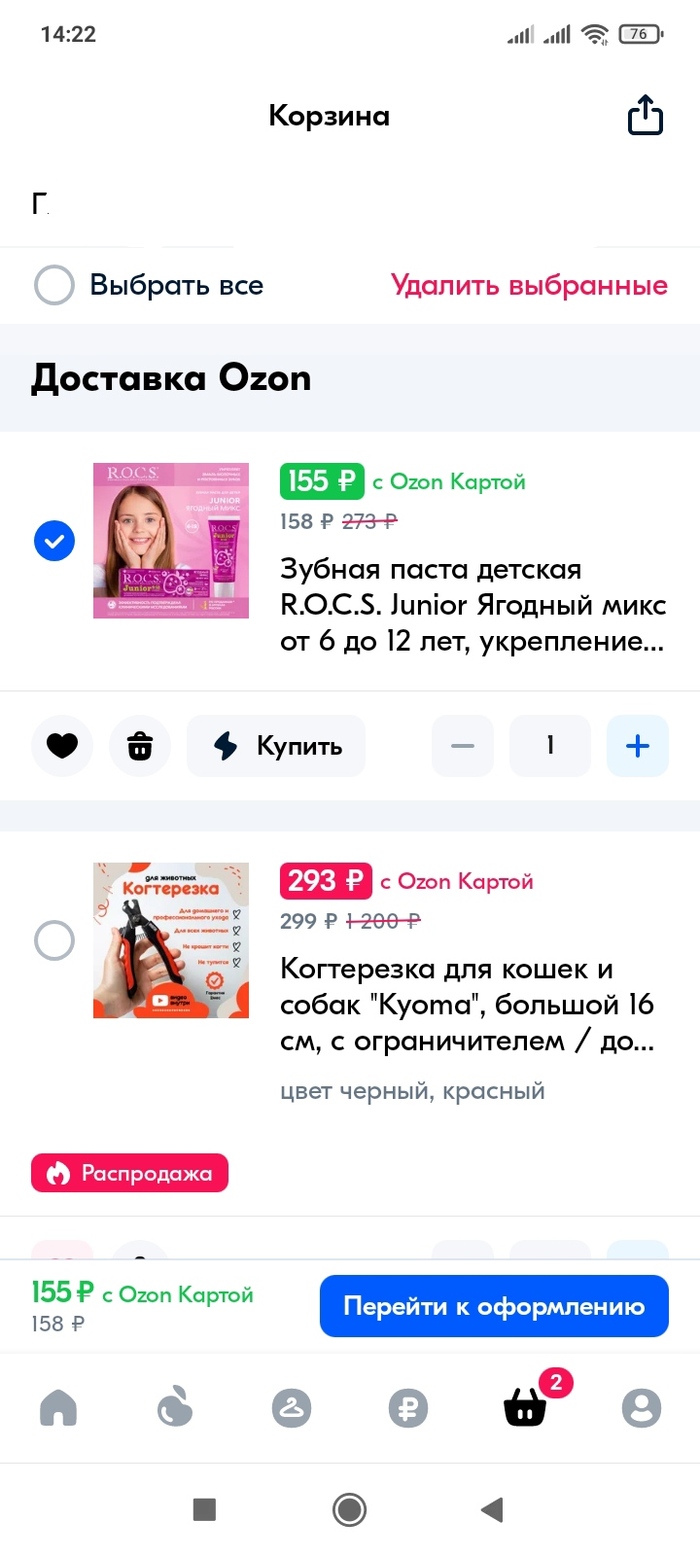Open the Ozon Fresh tab

tap(175, 1409)
